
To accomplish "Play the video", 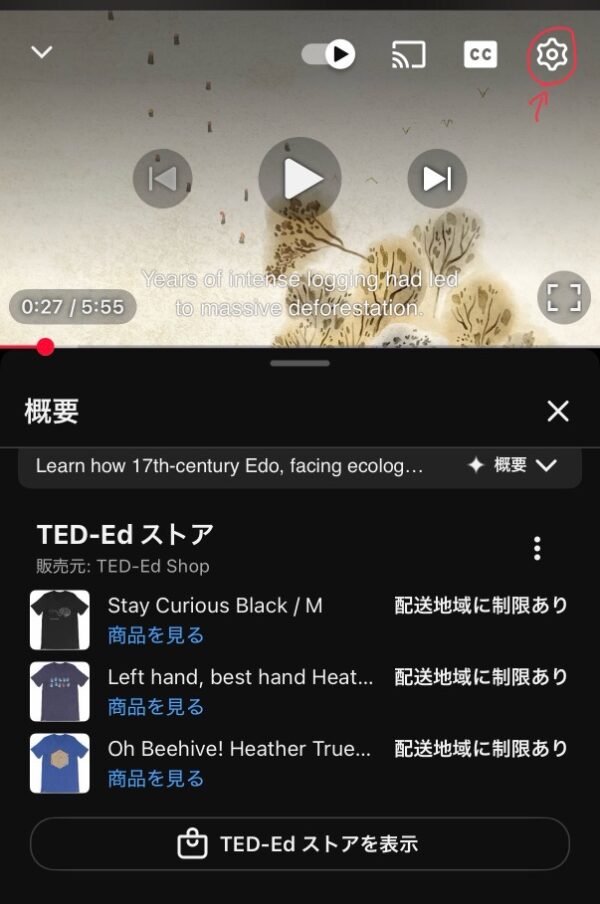I will click(299, 178).
